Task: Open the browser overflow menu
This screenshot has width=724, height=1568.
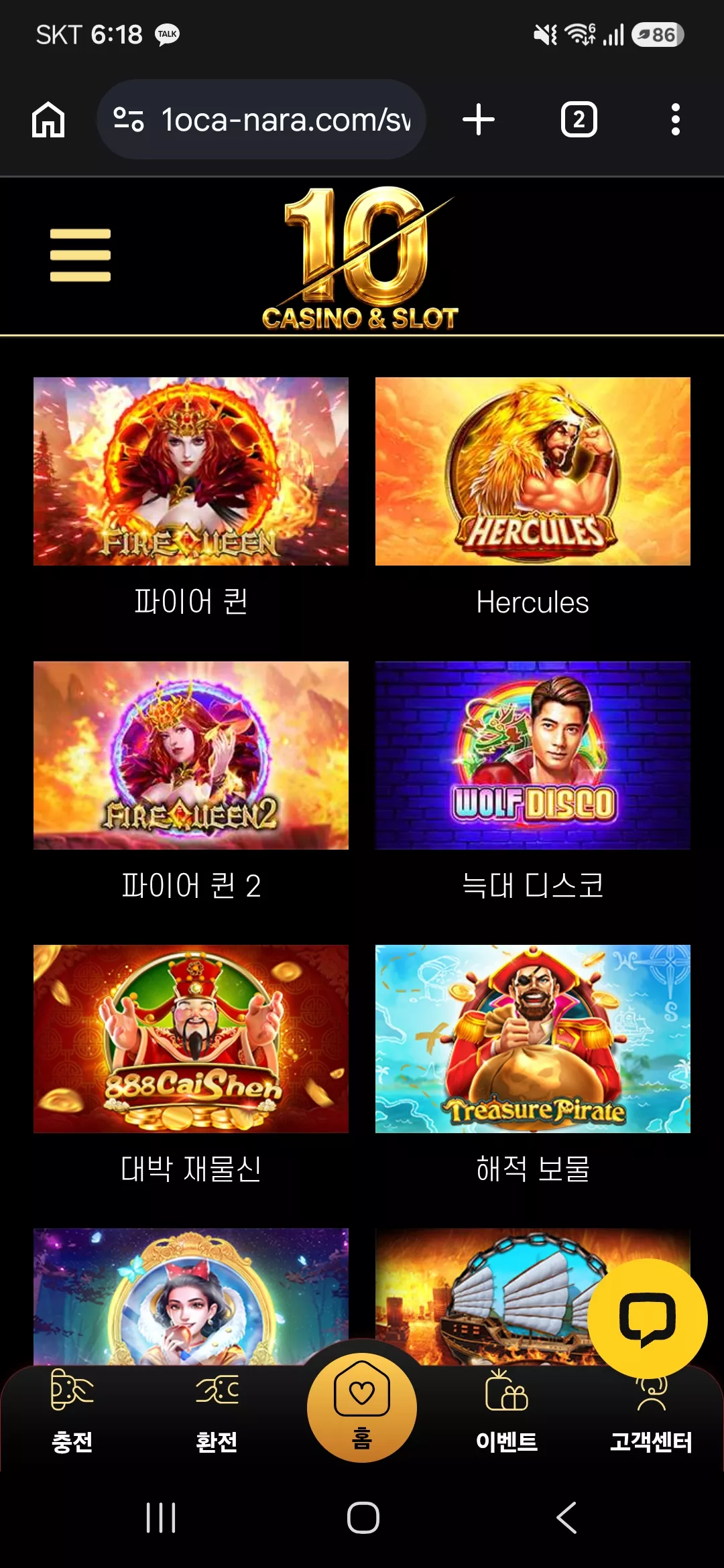Action: [676, 120]
